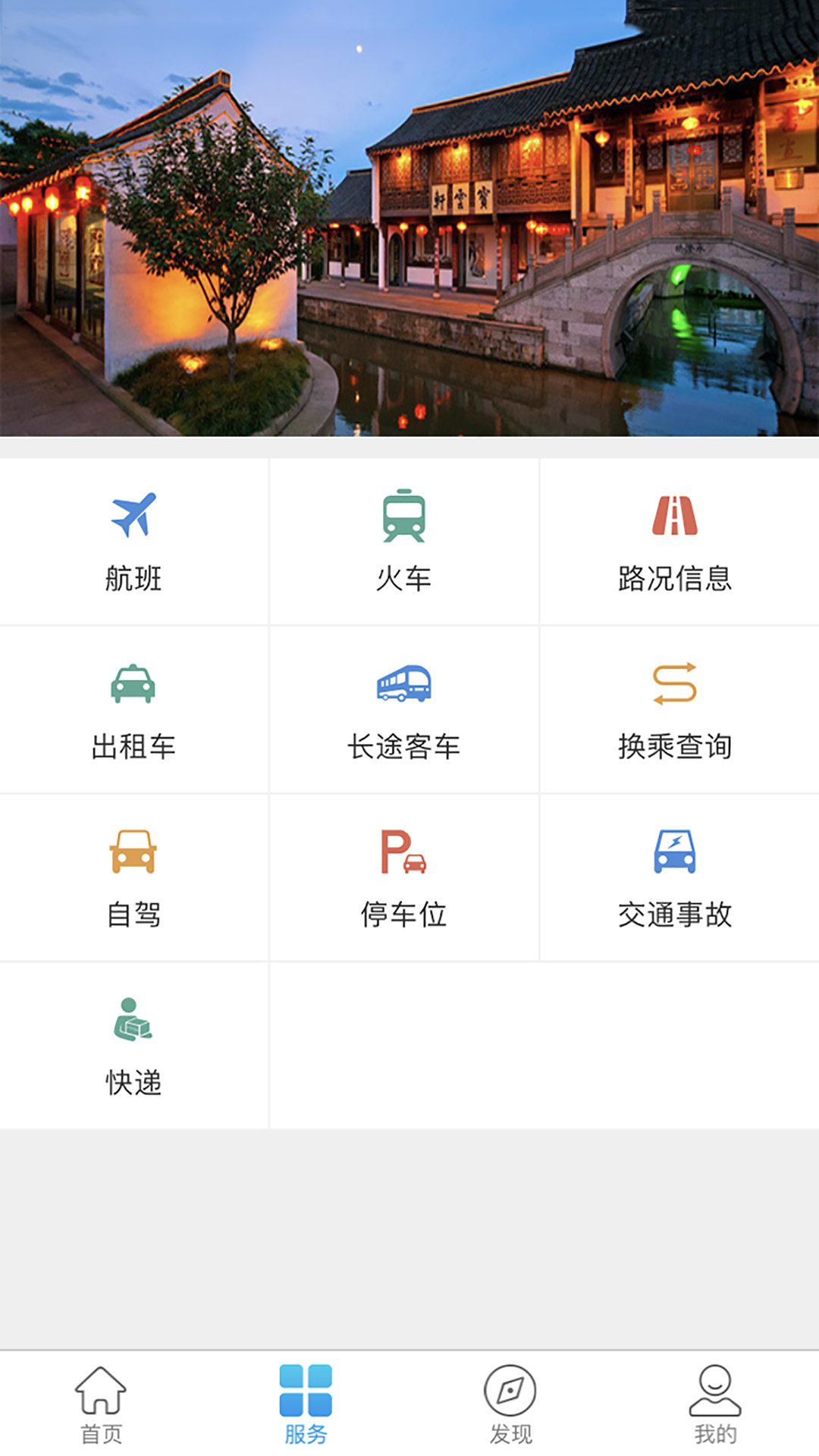The width and height of the screenshot is (819, 1456).
Task: Select the 自驾 self-driving option
Action: point(133,878)
